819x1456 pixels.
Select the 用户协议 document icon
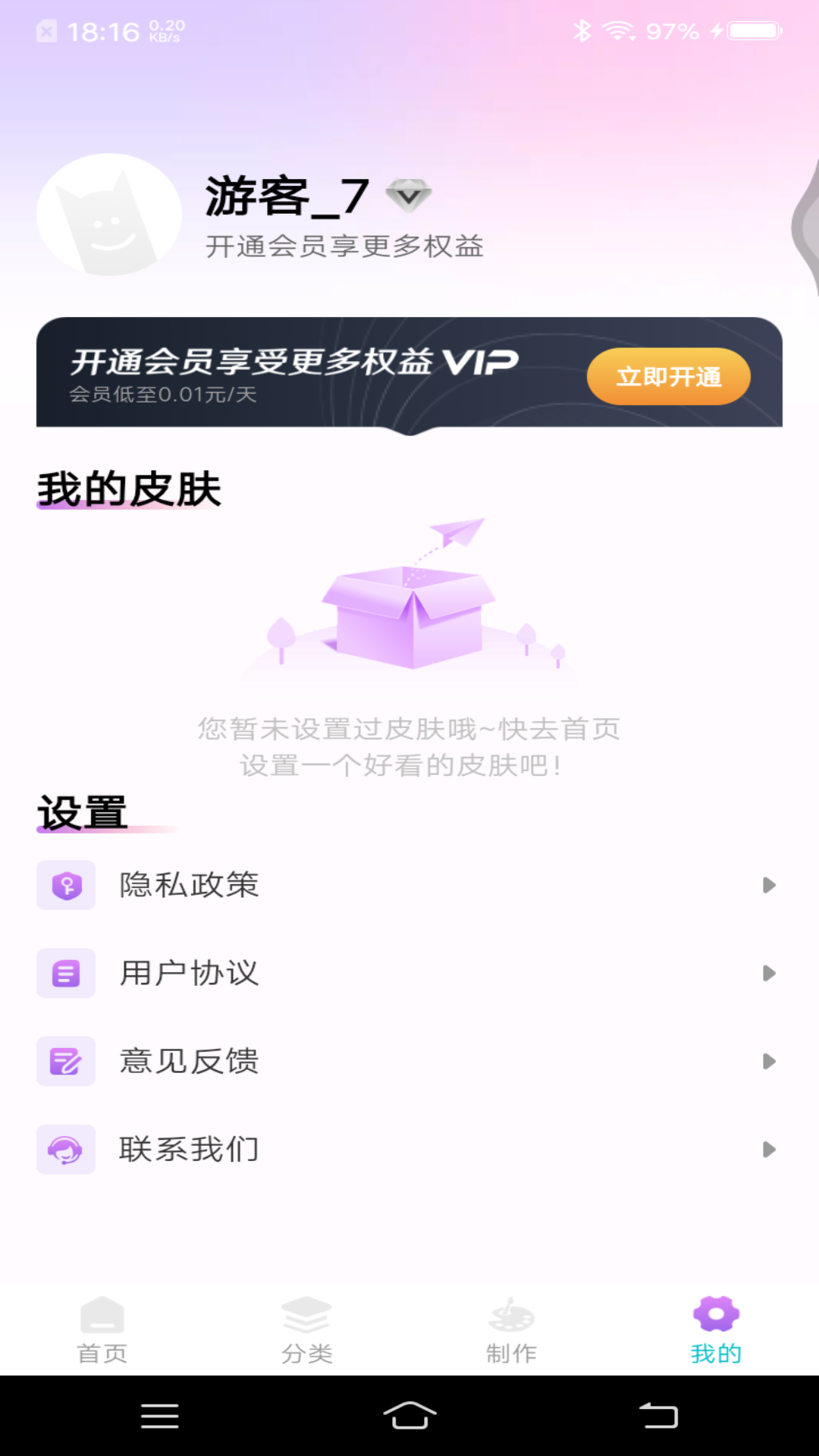coord(66,973)
